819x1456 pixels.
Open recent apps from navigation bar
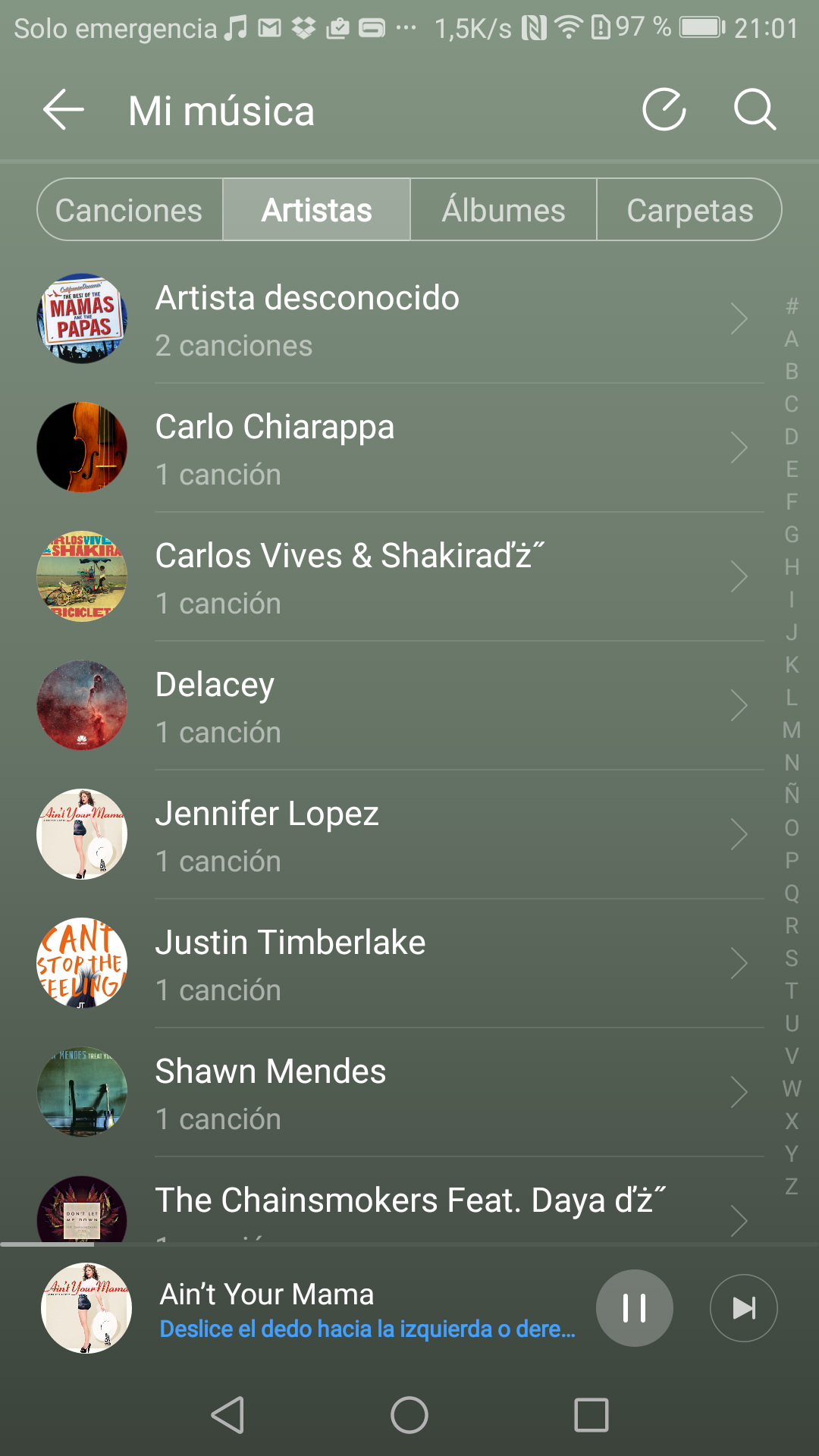coord(591,1415)
